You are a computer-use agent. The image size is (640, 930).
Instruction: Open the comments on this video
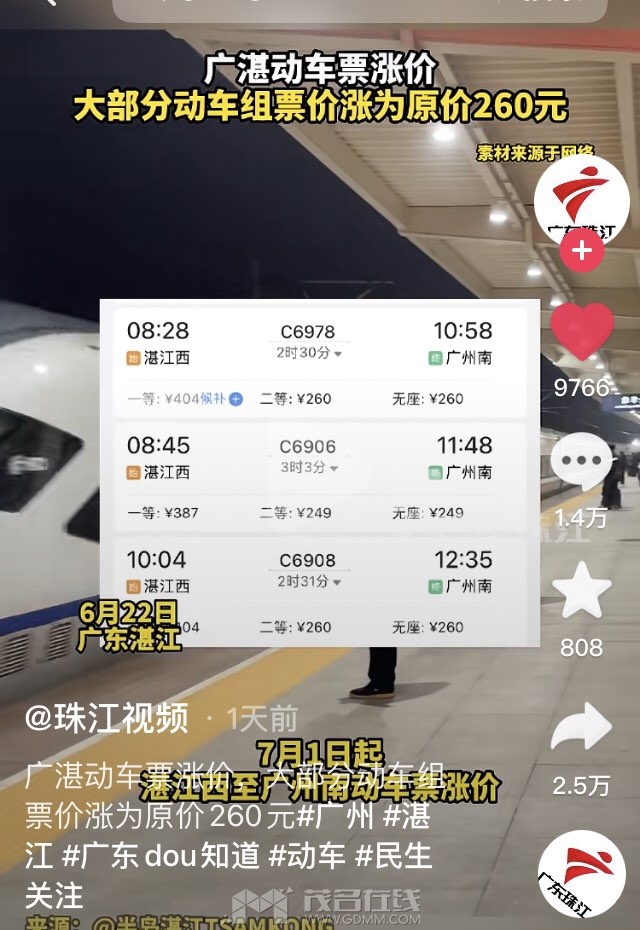(582, 464)
